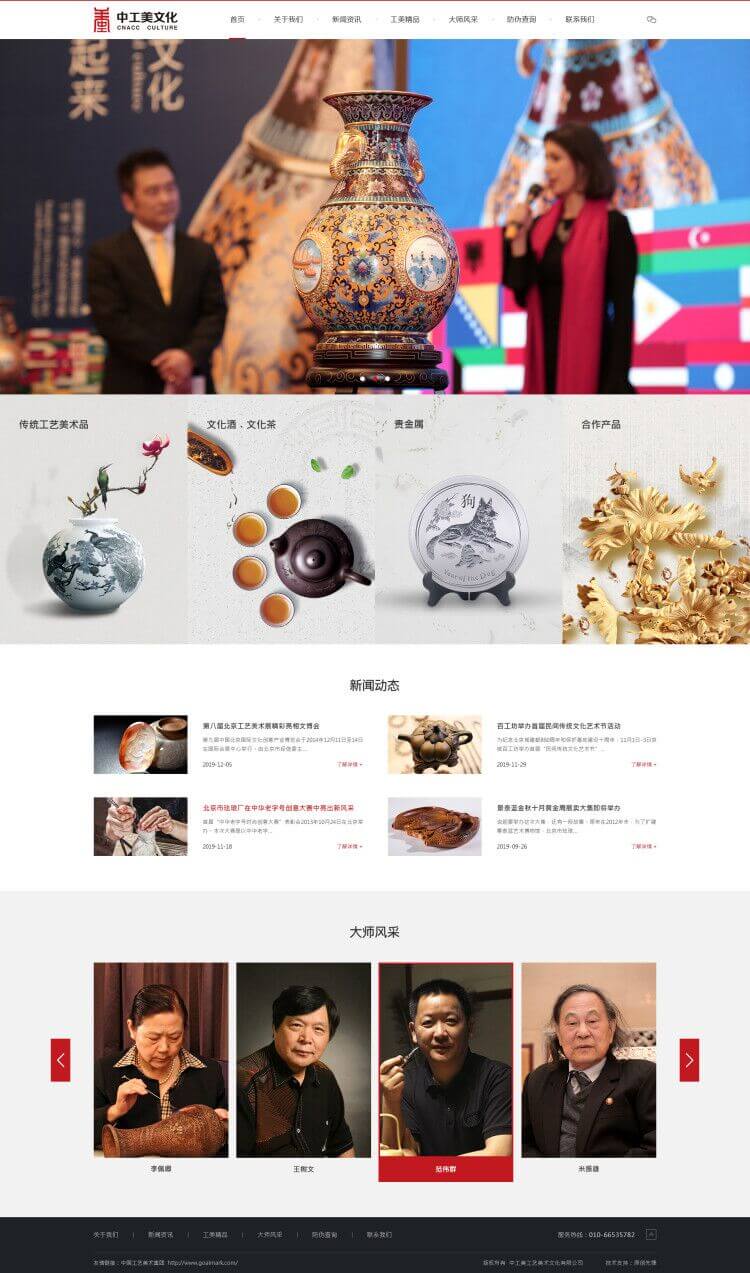750x1273 pixels.
Task: Open the 传统工艺美术品 category tile
Action: pyautogui.click(x=93, y=520)
